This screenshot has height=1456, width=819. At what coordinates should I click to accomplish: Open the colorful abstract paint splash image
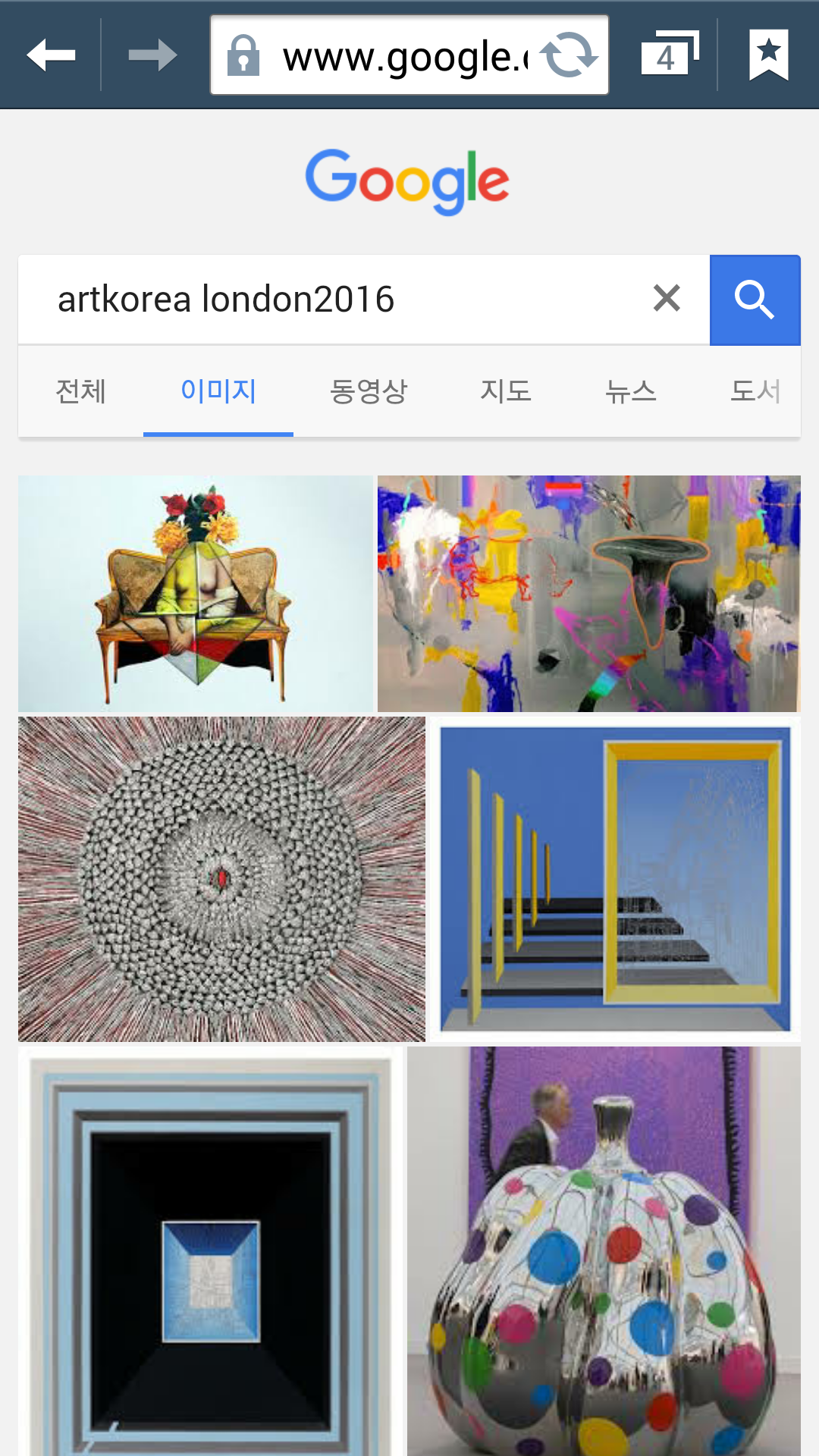(588, 594)
